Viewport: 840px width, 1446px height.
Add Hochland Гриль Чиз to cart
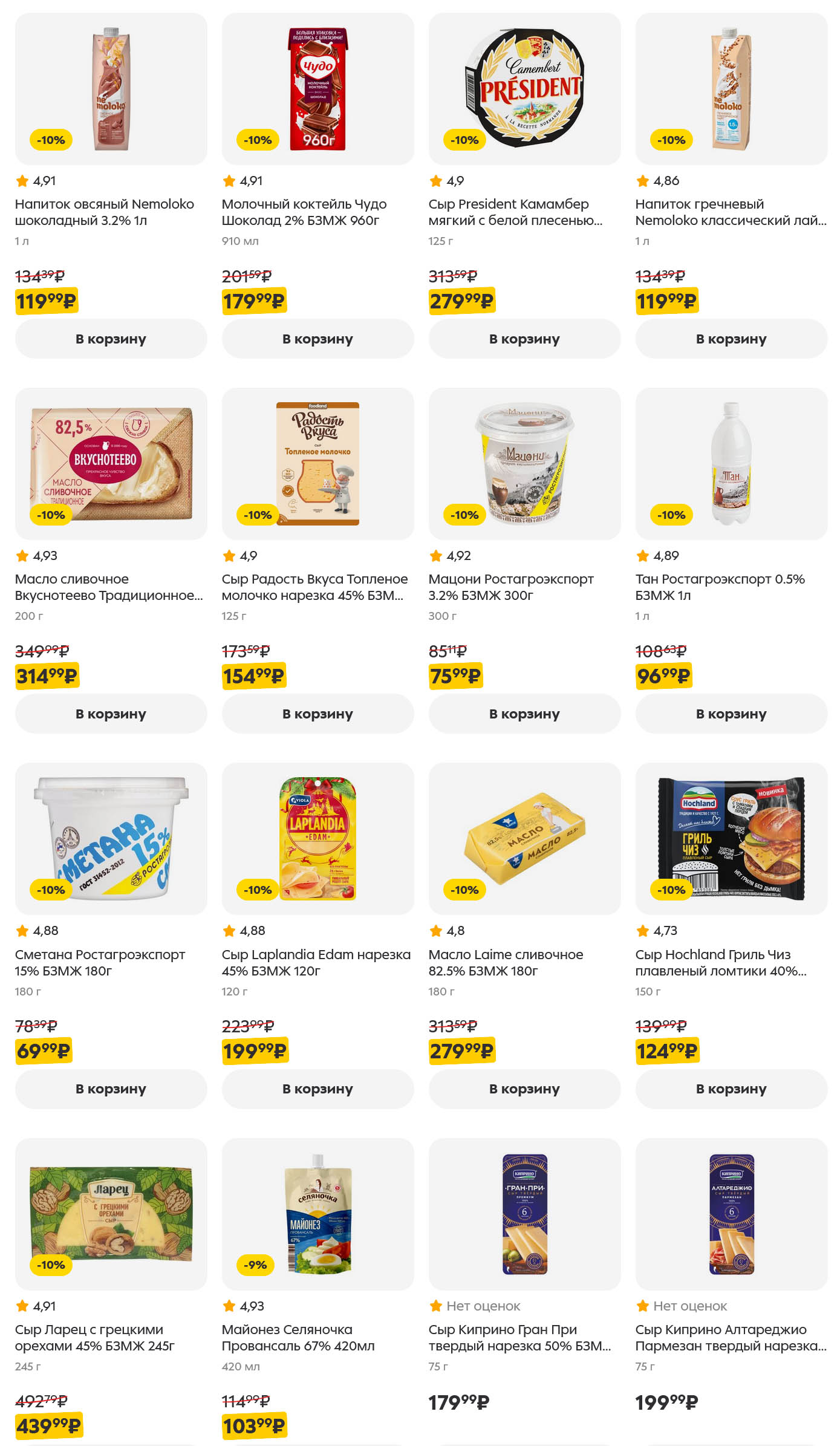click(731, 1089)
